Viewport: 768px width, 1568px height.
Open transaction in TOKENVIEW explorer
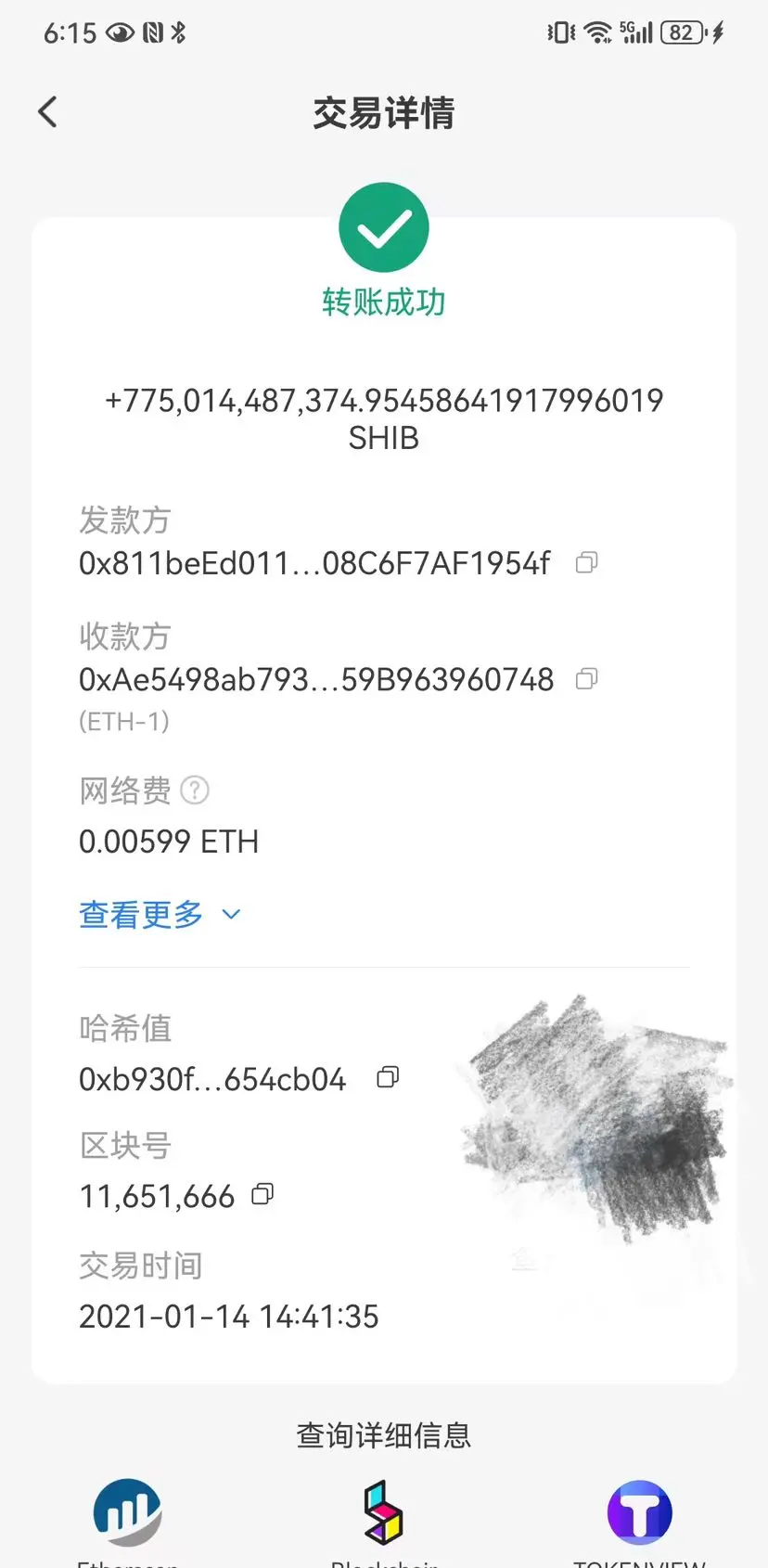click(x=640, y=1512)
